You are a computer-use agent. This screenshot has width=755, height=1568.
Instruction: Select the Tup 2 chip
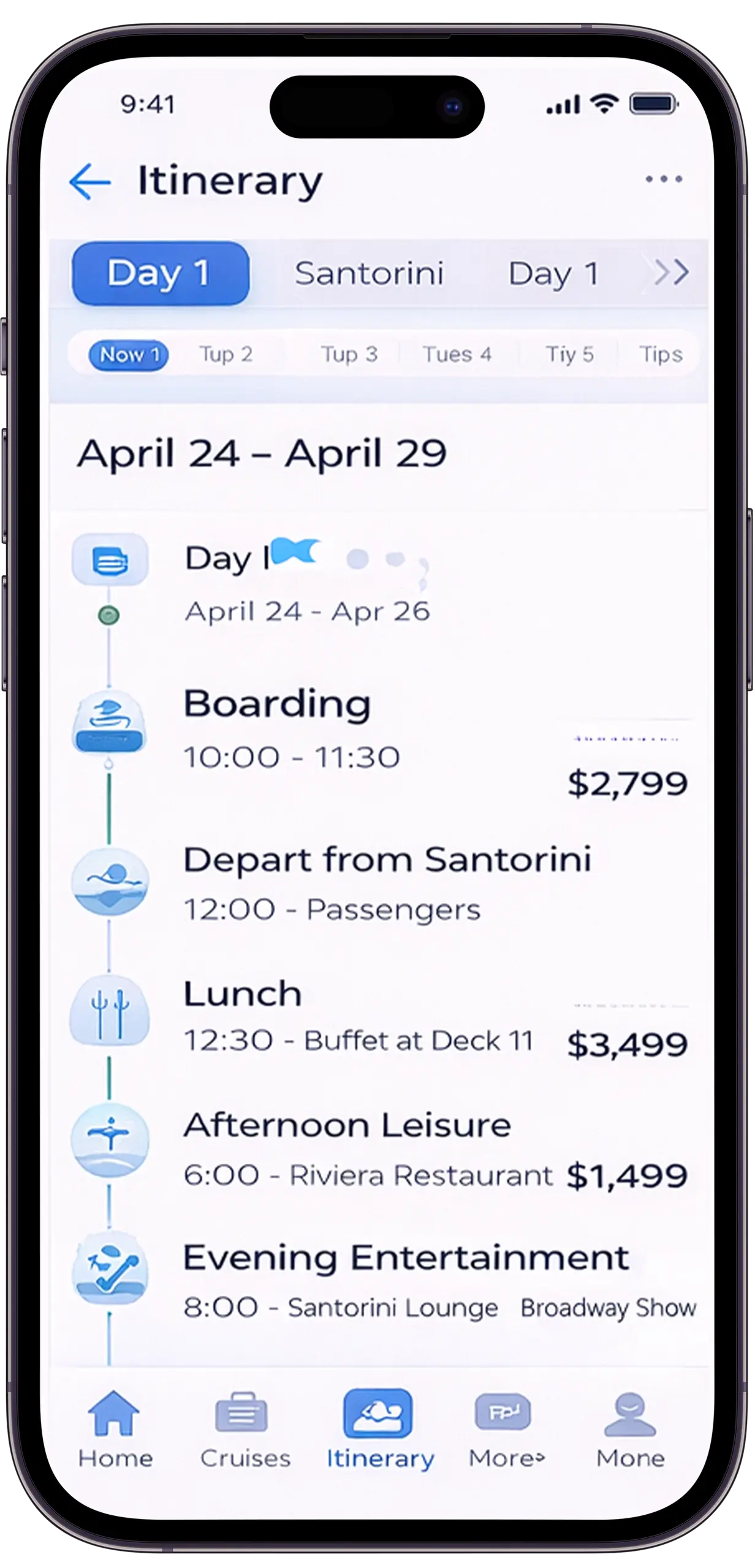click(x=226, y=355)
